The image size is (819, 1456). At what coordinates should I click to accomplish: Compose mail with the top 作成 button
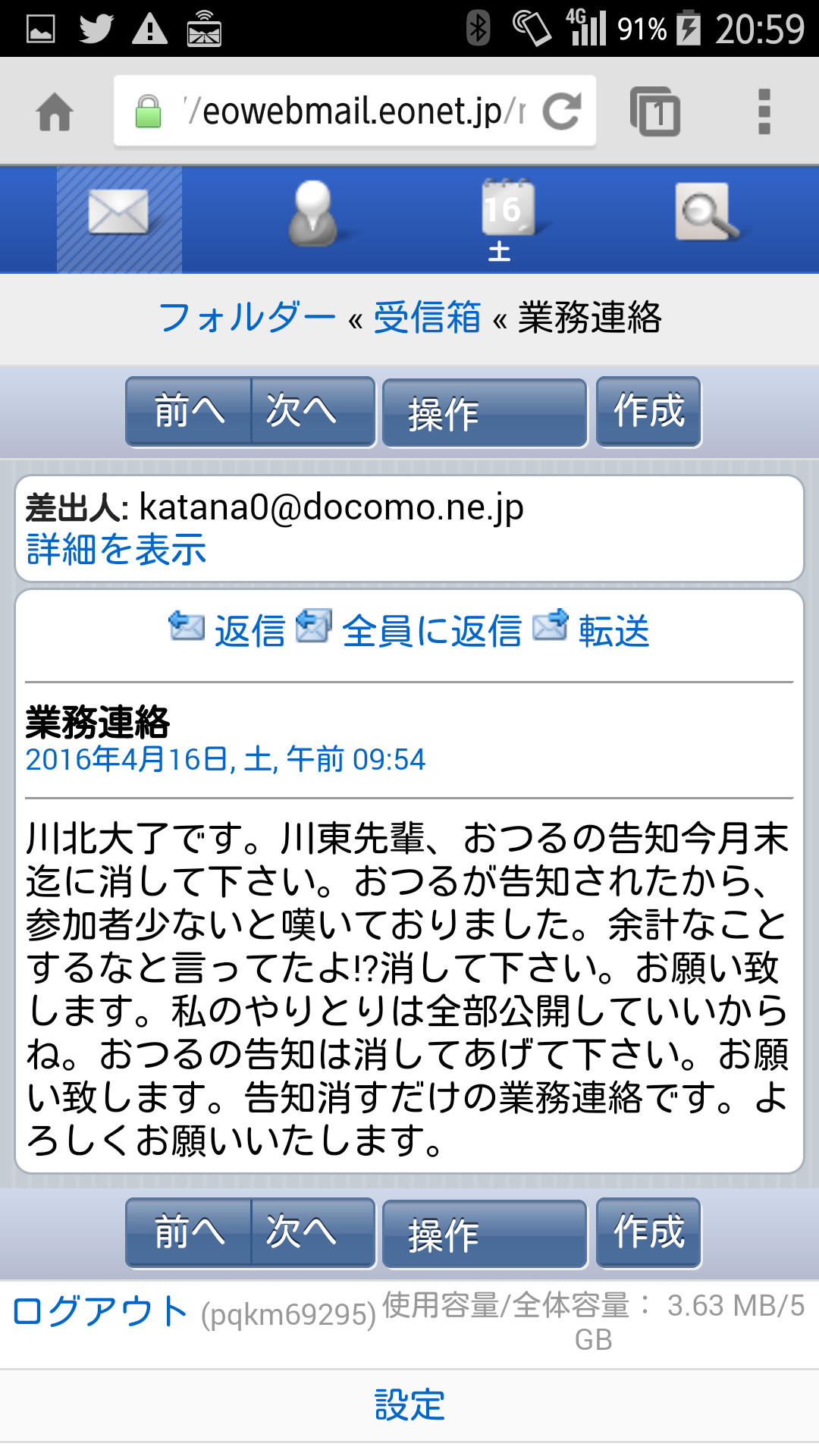pyautogui.click(x=648, y=411)
